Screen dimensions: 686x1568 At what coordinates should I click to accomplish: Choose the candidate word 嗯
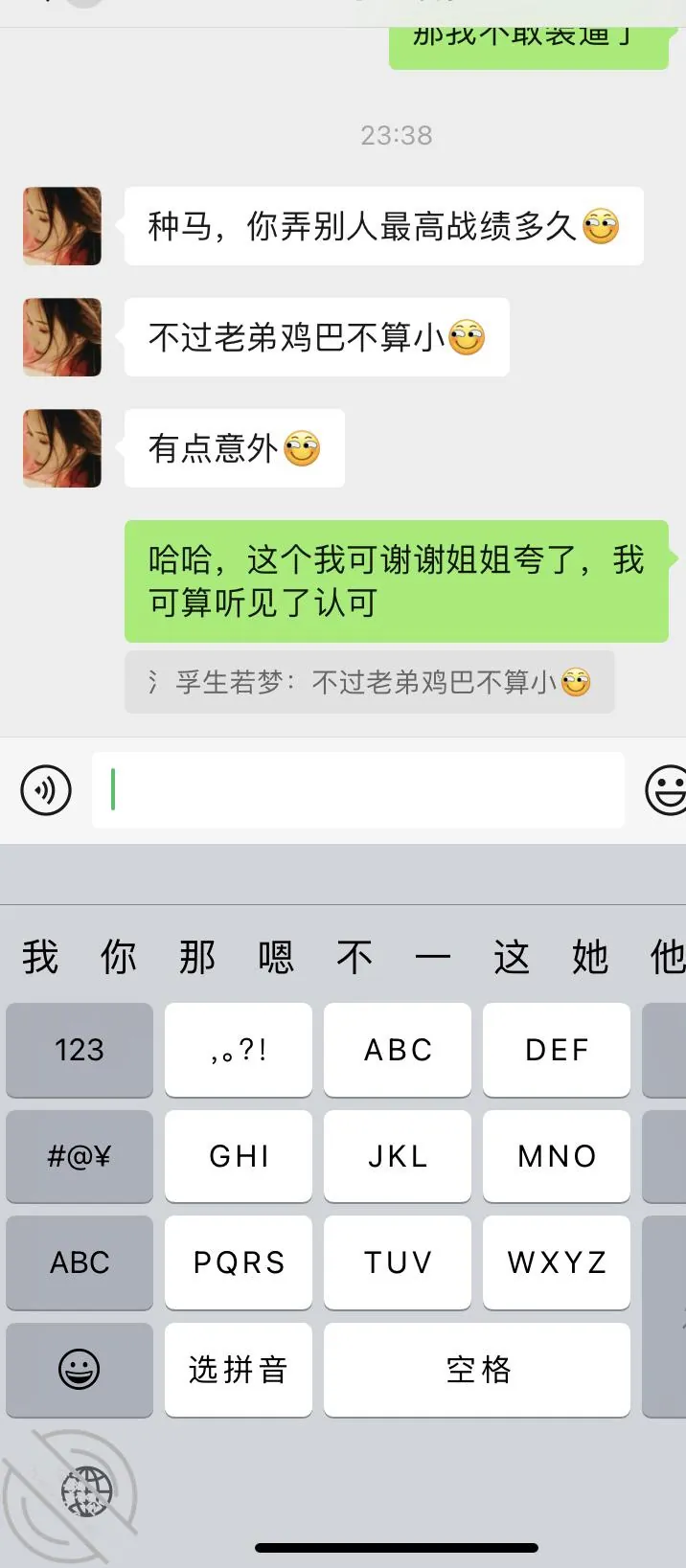tap(276, 957)
